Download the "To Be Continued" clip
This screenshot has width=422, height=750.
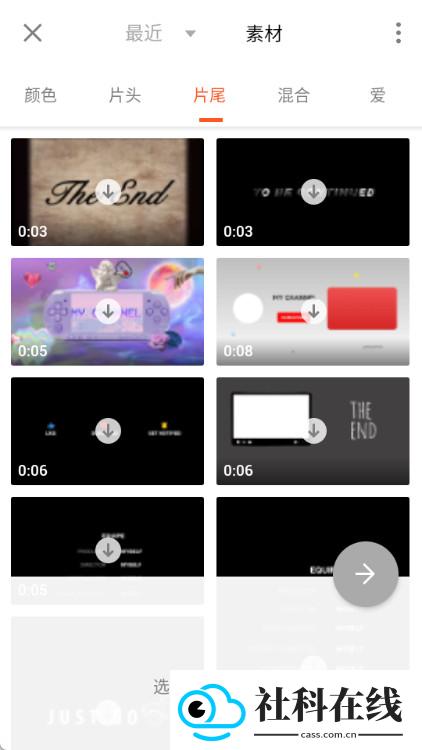click(314, 192)
